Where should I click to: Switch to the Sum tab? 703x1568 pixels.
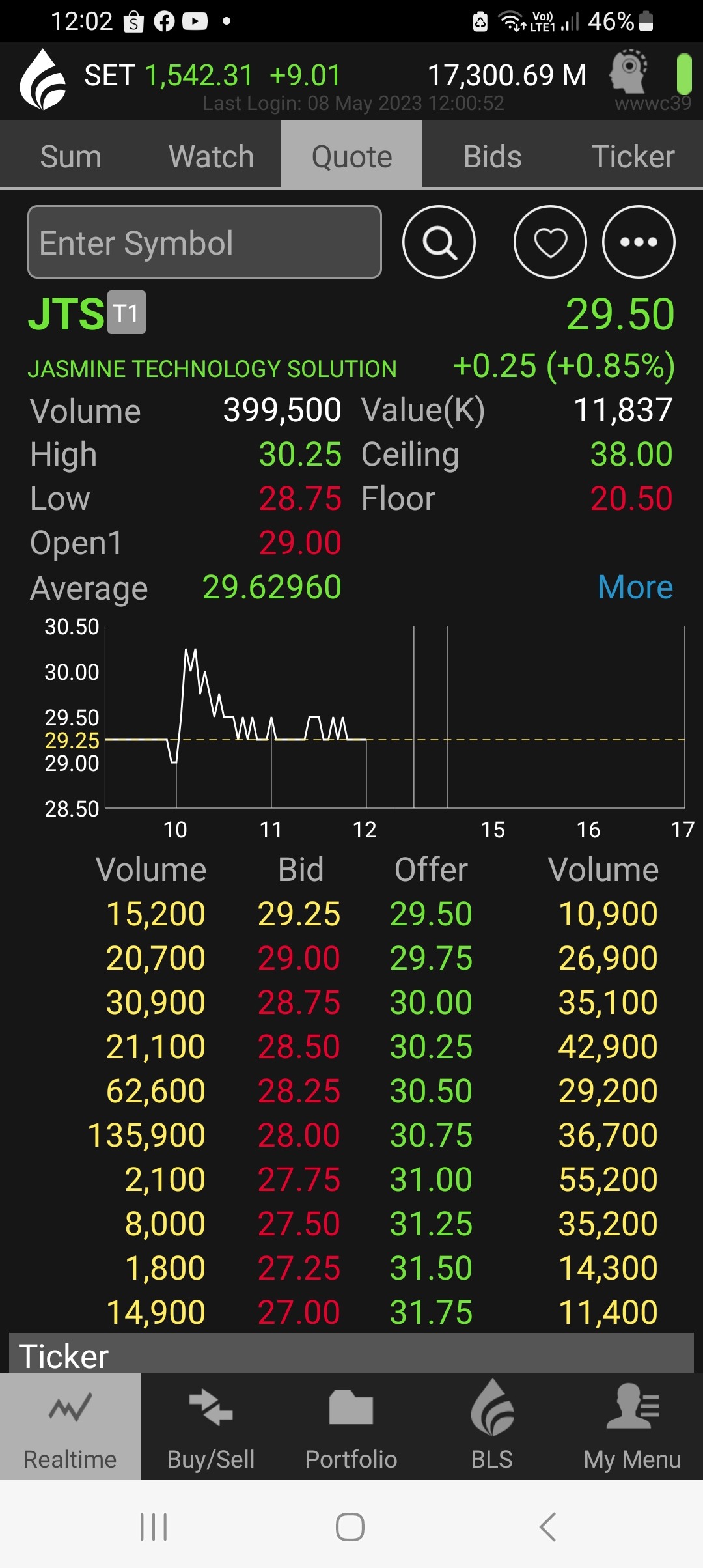point(70,156)
